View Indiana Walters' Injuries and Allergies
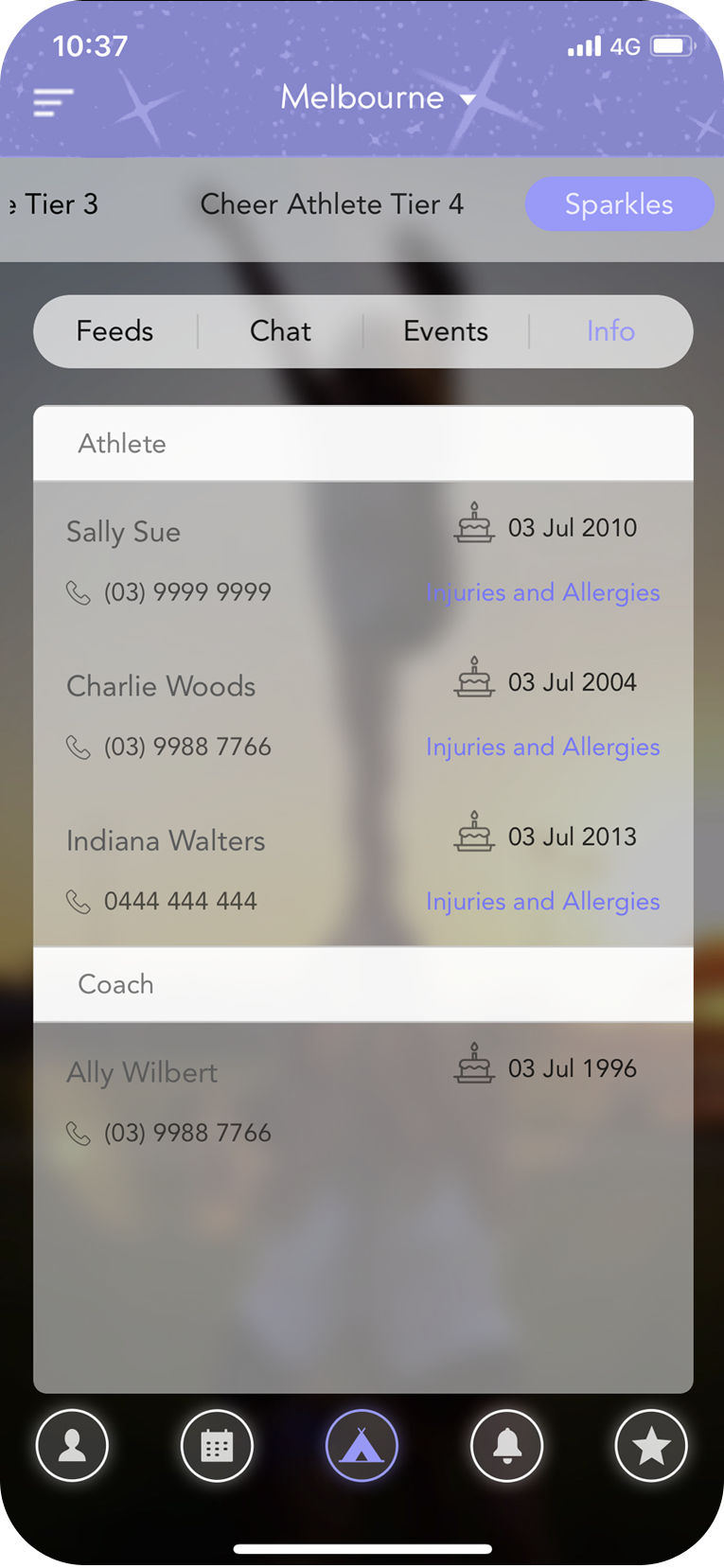724x1568 pixels. coord(542,901)
